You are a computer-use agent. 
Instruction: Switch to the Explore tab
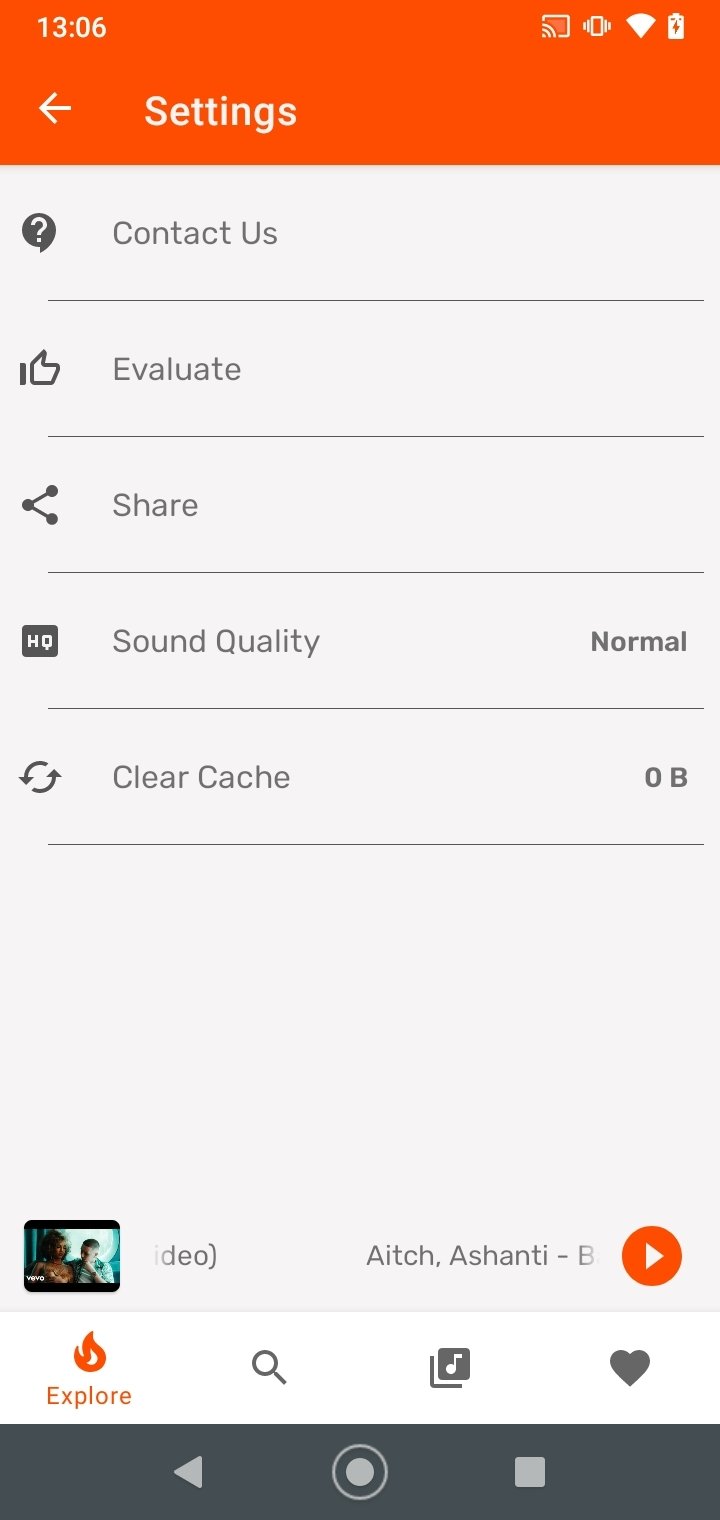(x=89, y=1368)
